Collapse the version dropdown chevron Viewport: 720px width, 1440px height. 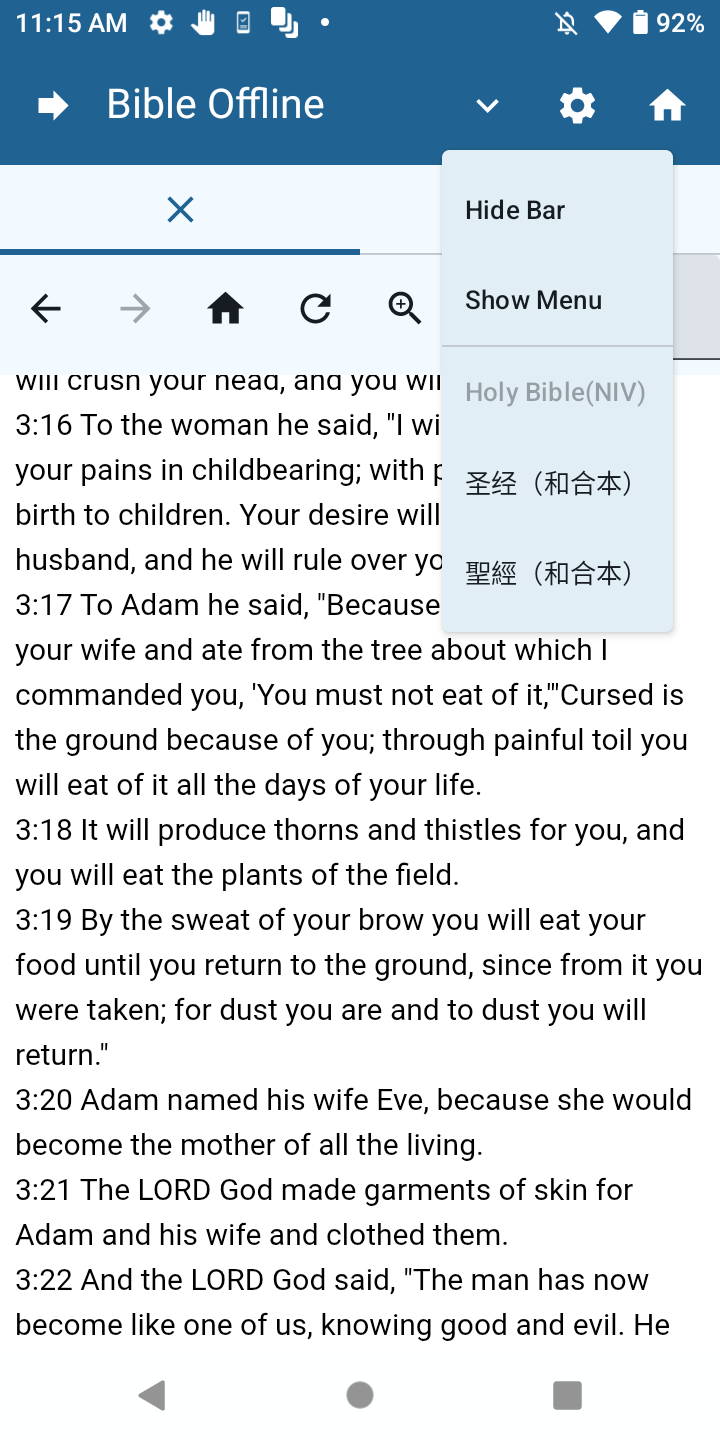pos(487,105)
